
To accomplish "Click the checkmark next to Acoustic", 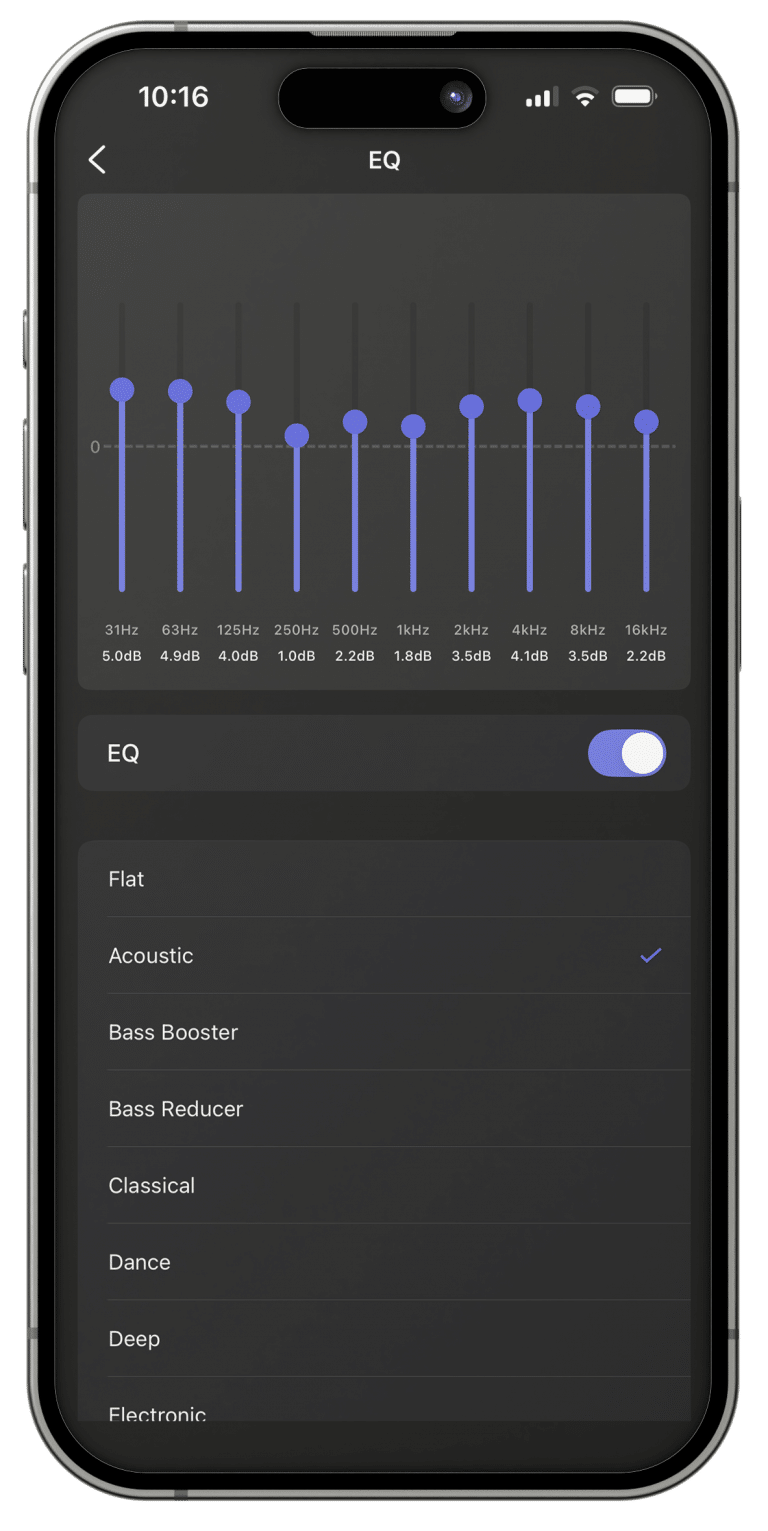I will (x=650, y=955).
